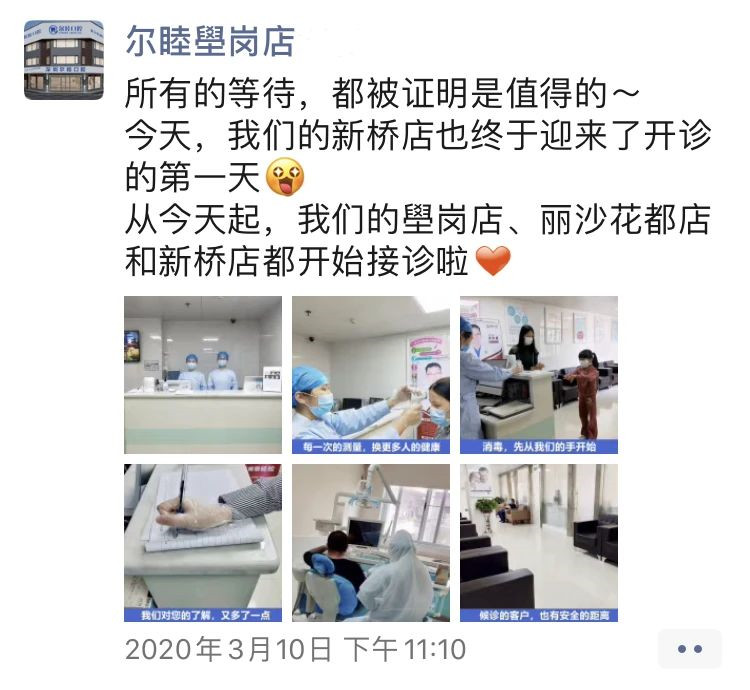Open the 尔睦壆岗店 account name link
Screen dimensions: 750x690
(x=210, y=41)
